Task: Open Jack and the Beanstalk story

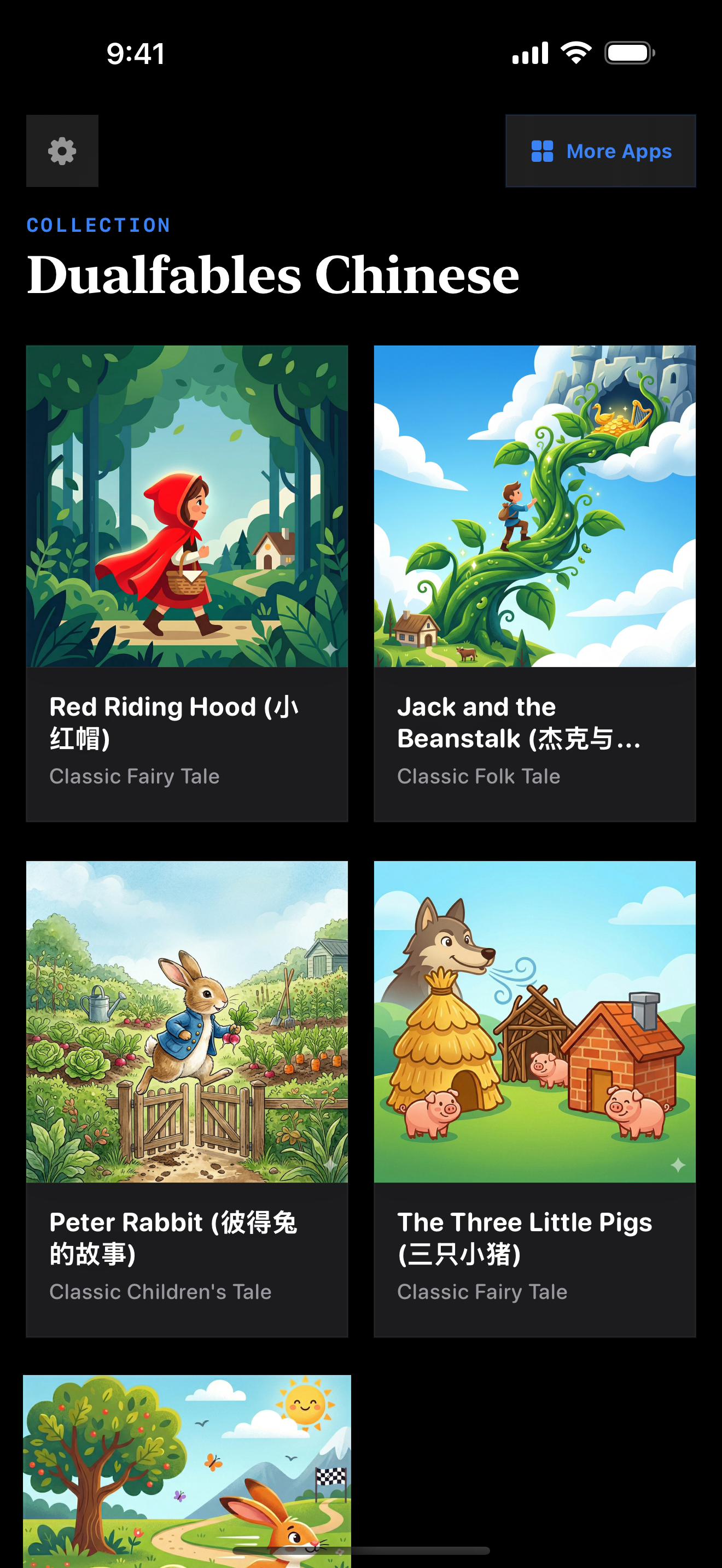Action: pos(534,583)
